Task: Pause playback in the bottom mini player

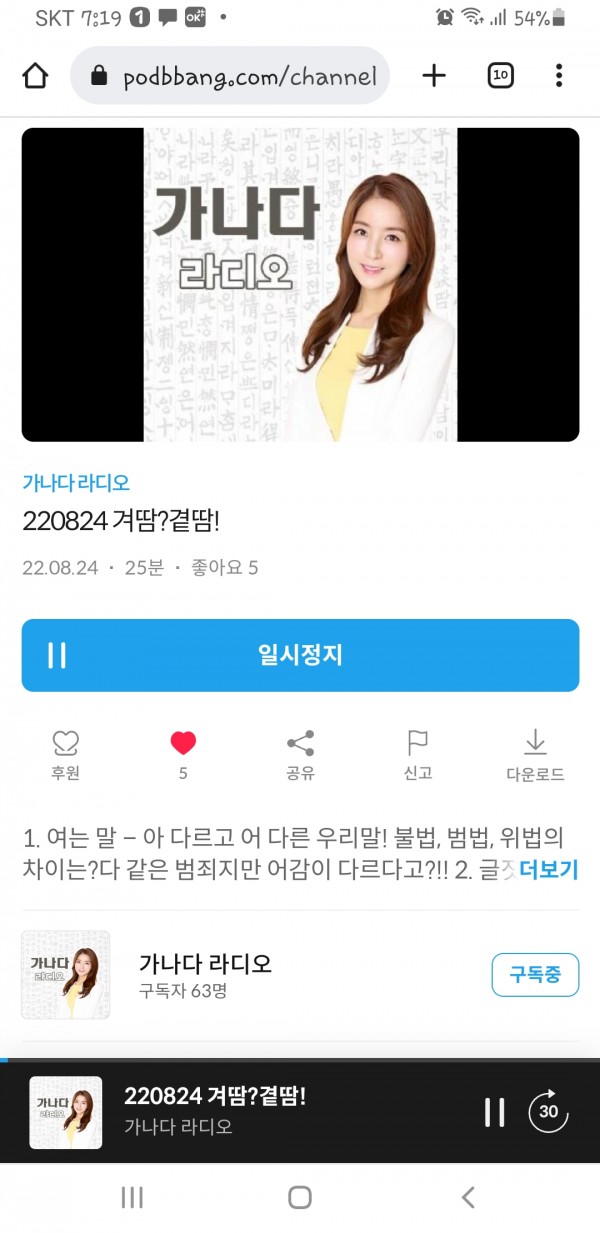Action: (494, 1112)
